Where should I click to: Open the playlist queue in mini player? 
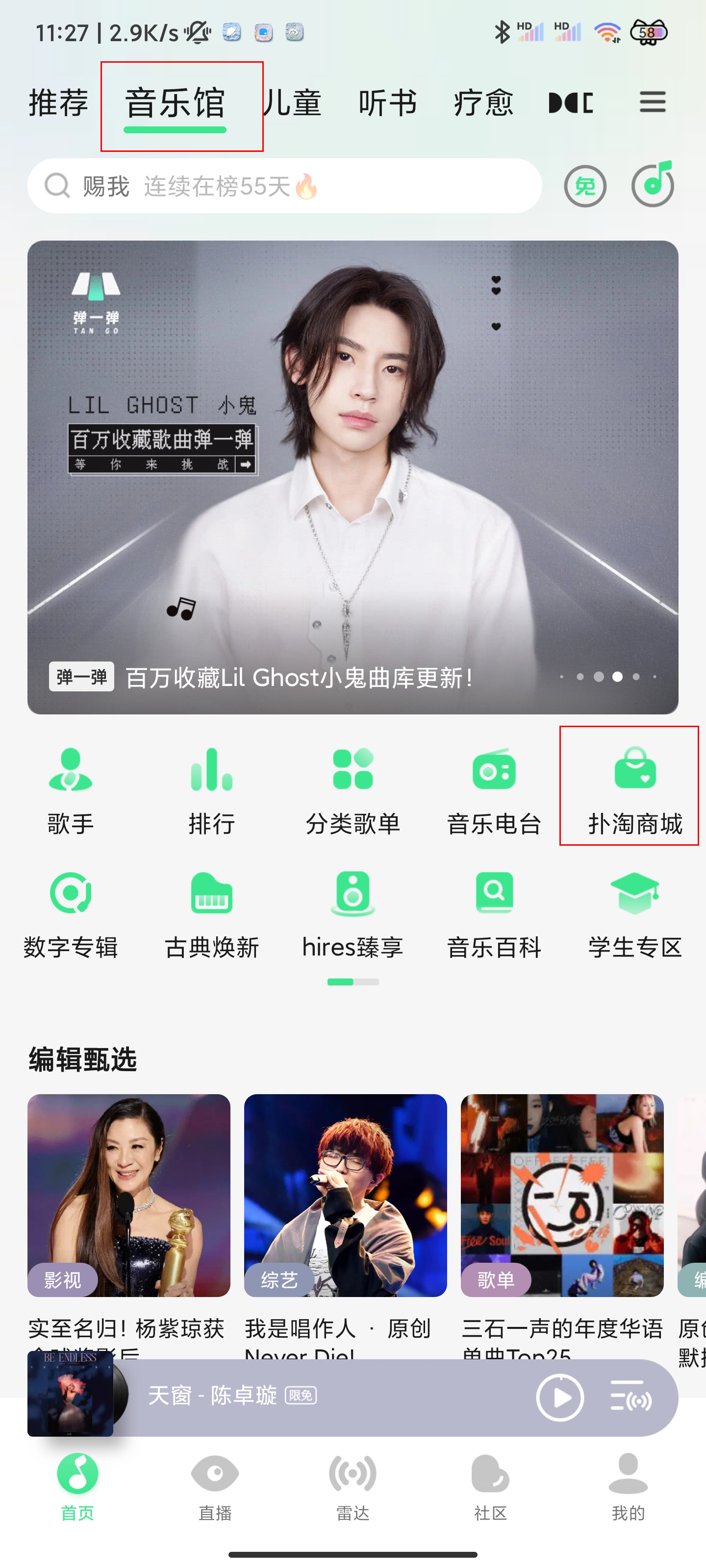[x=630, y=1397]
